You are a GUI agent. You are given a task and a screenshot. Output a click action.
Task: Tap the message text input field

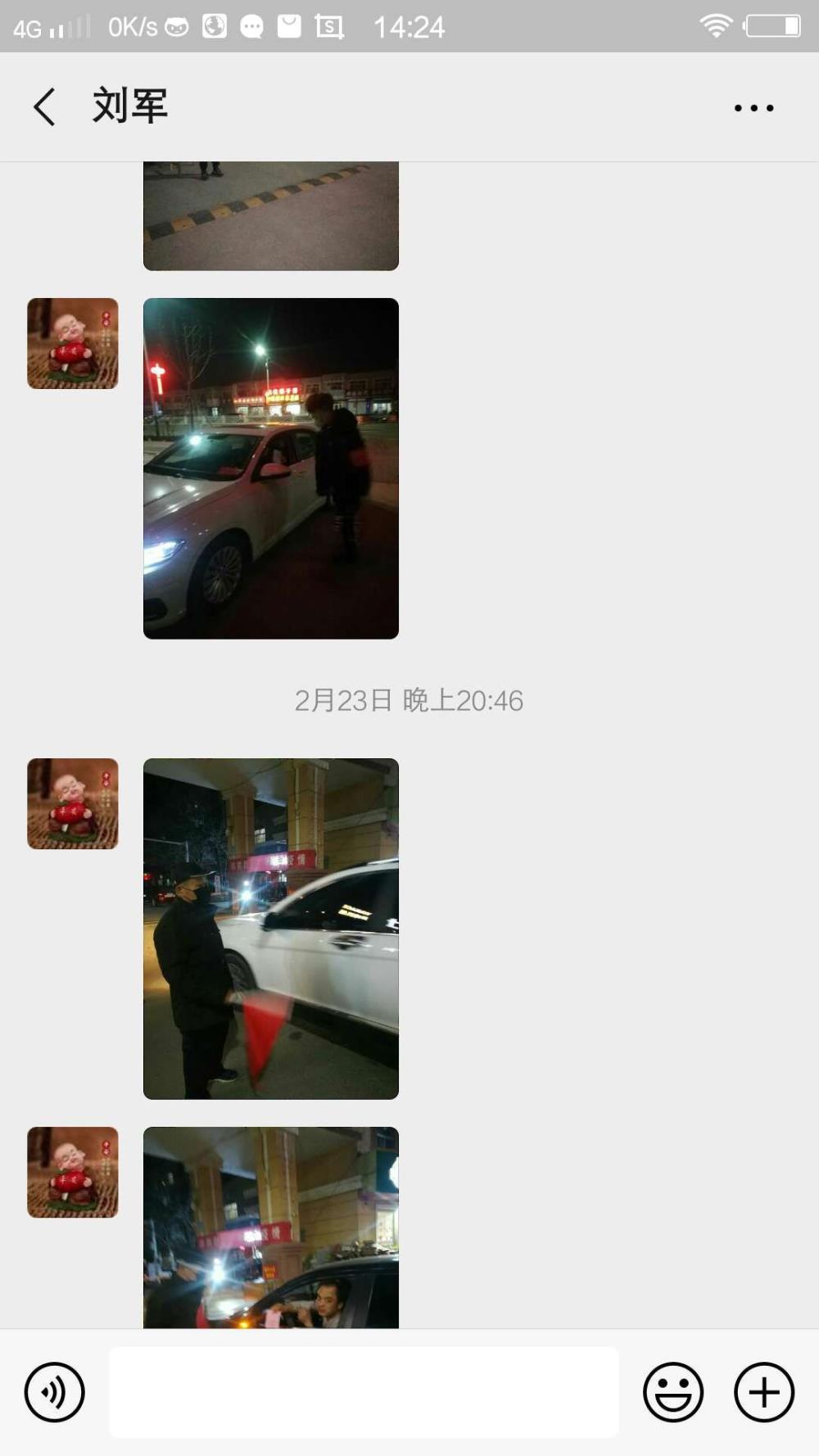tap(364, 1392)
